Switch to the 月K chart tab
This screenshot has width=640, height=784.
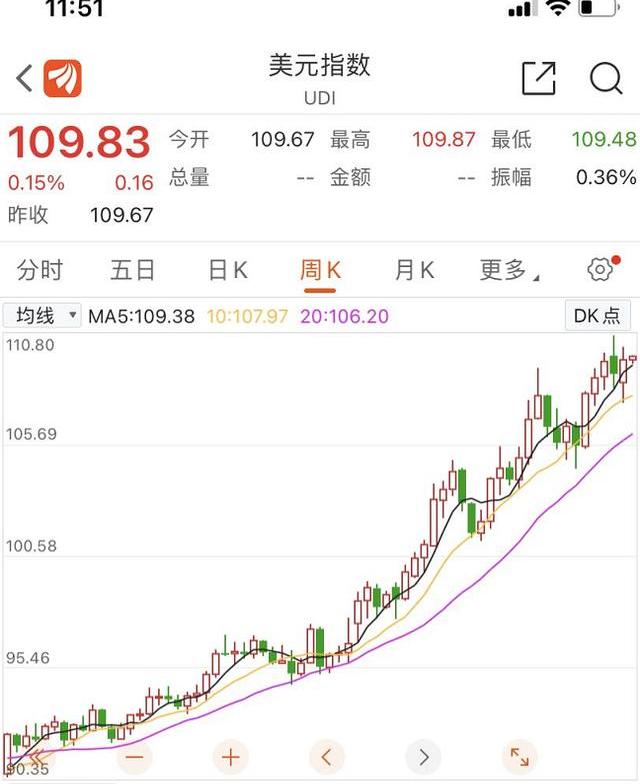tap(414, 270)
